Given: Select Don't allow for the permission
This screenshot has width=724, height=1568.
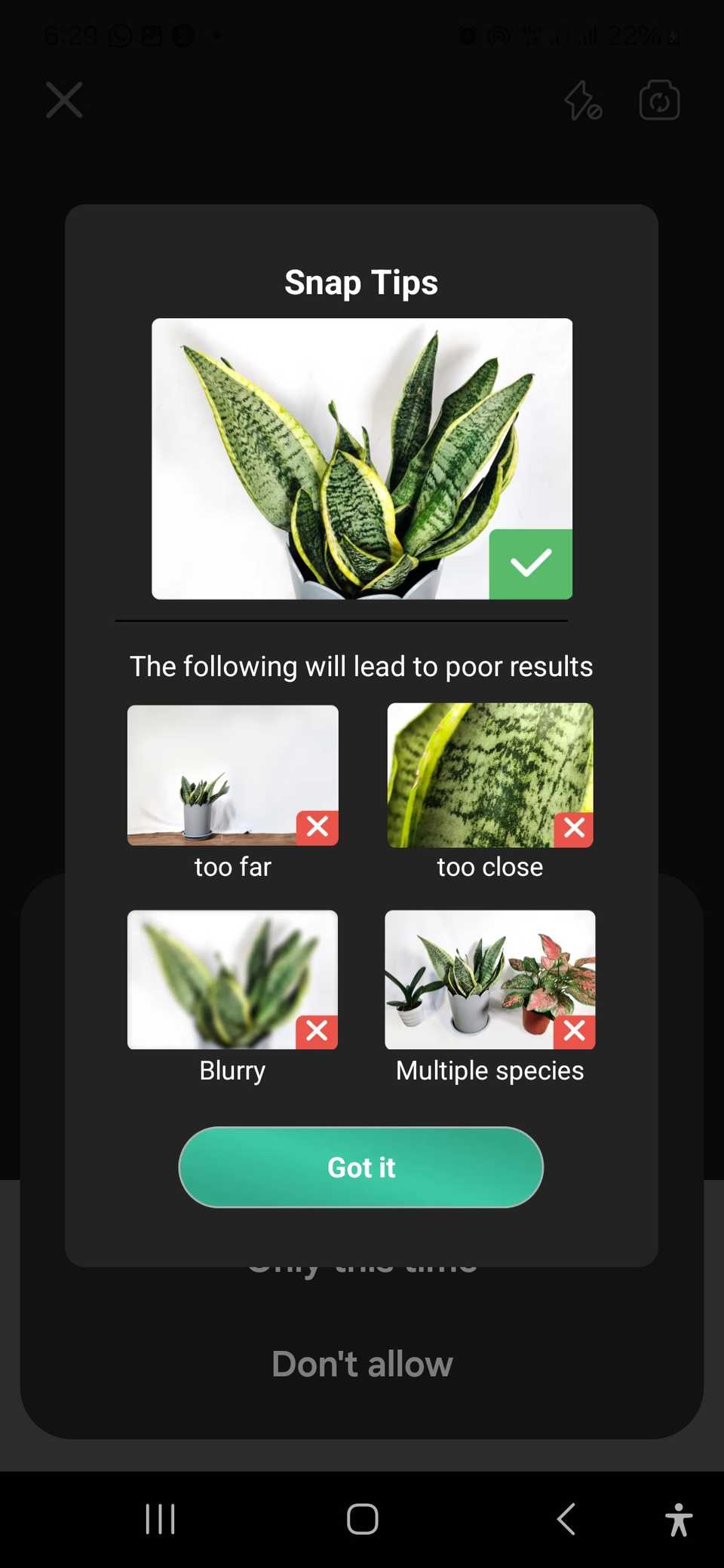Looking at the screenshot, I should 361,1363.
